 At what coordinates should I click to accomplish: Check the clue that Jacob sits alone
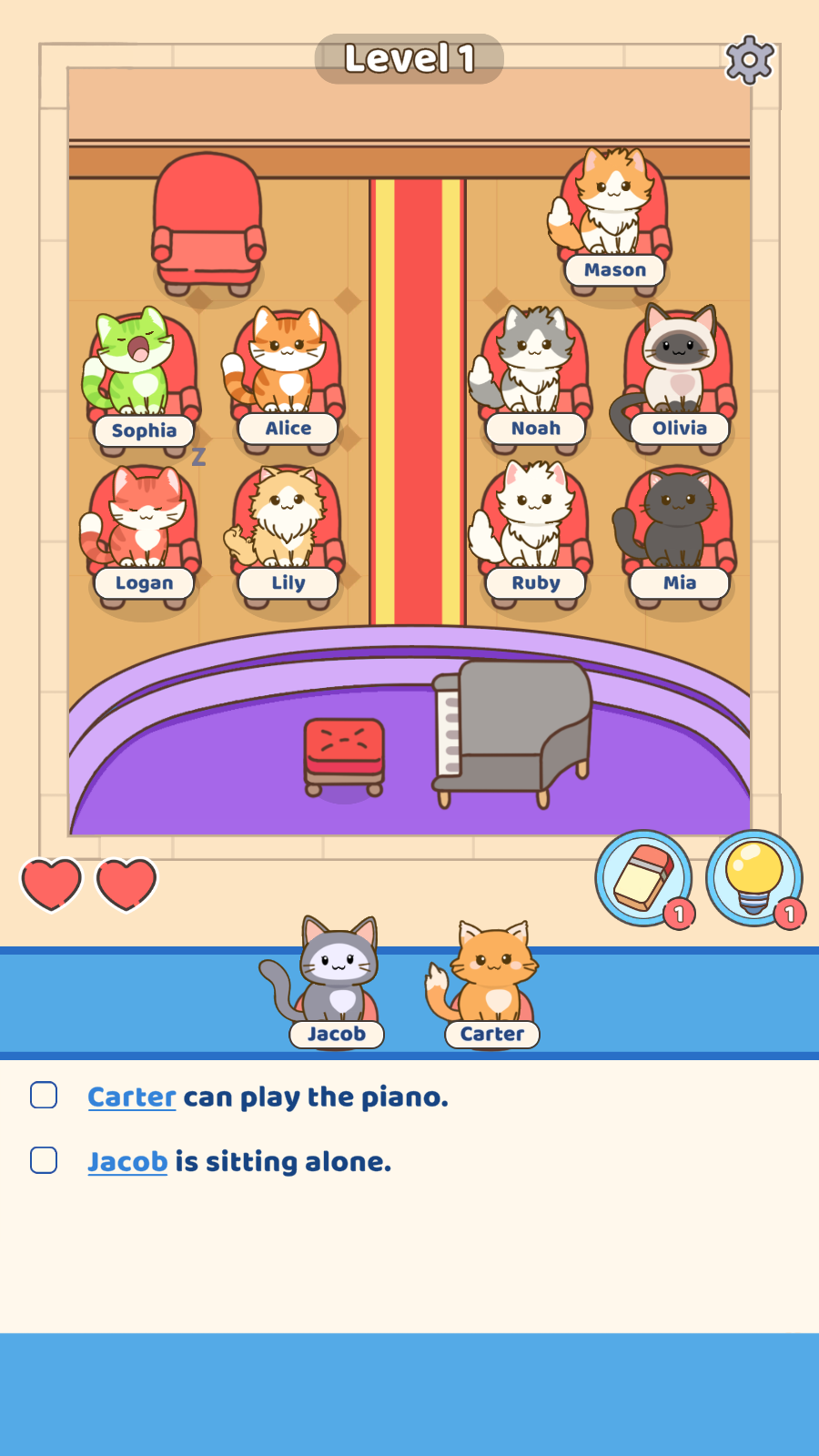(44, 1160)
